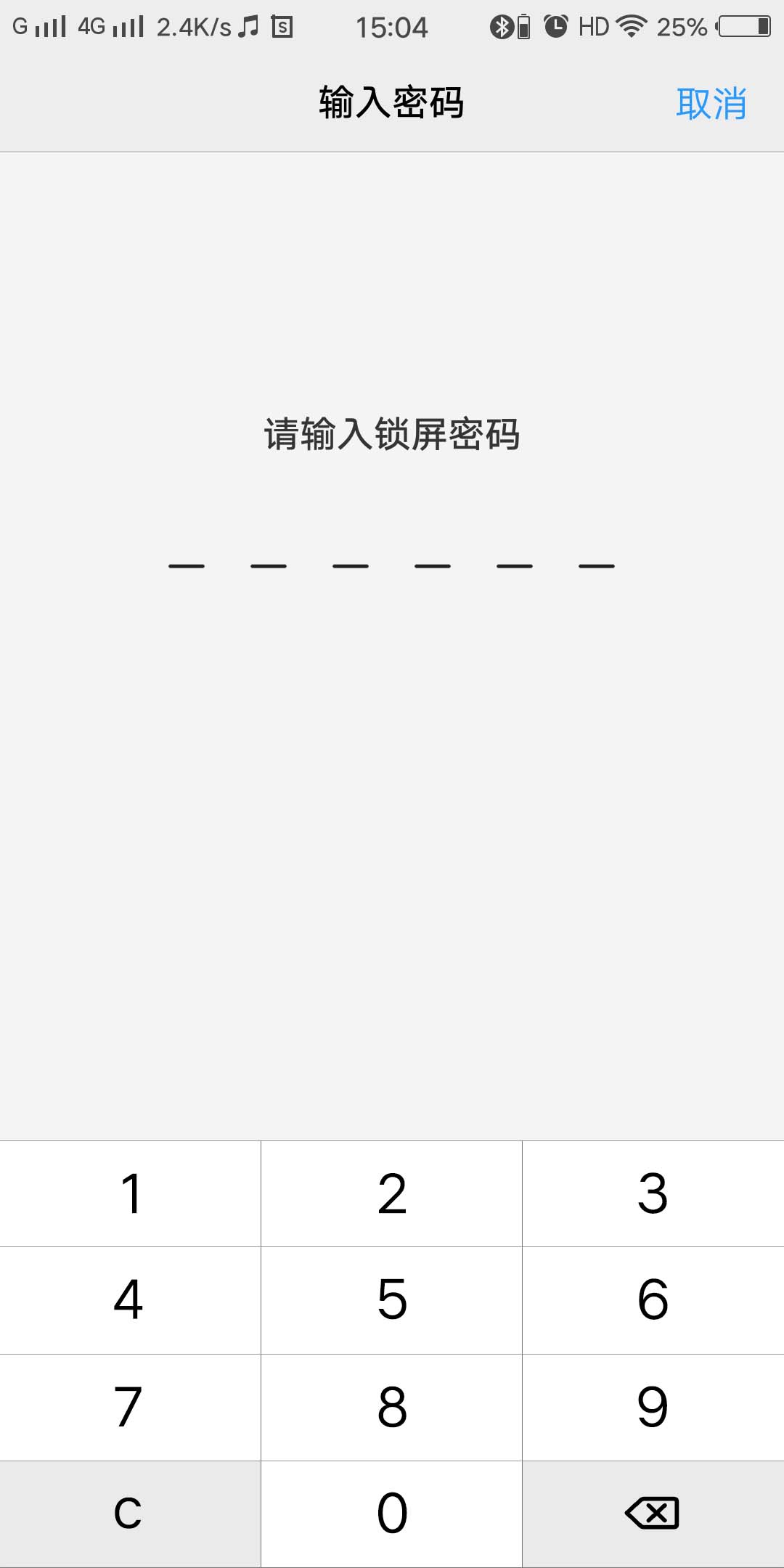Tap 取消 to cancel password entry

711,103
